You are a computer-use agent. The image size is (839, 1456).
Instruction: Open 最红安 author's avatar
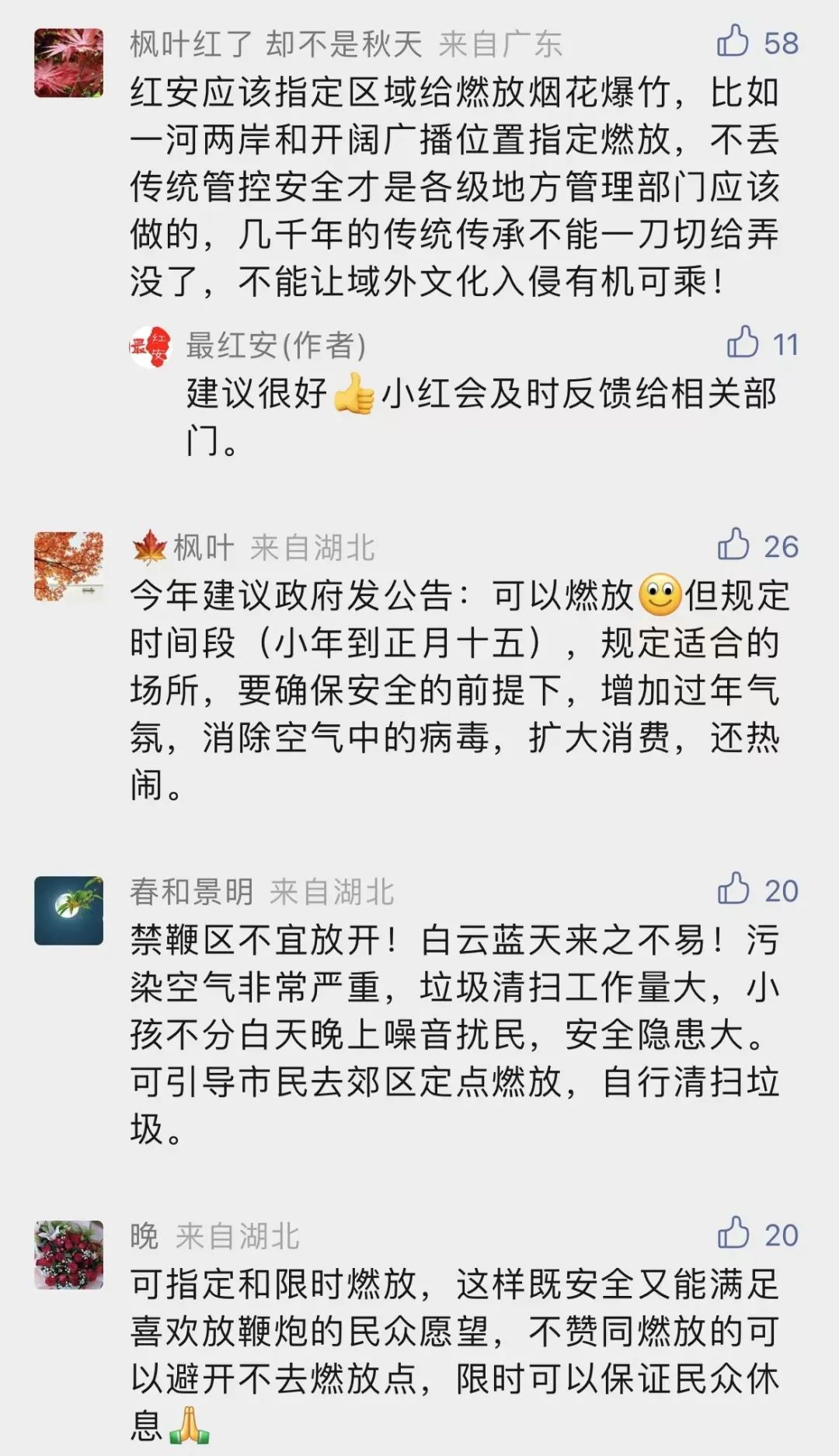[150, 347]
